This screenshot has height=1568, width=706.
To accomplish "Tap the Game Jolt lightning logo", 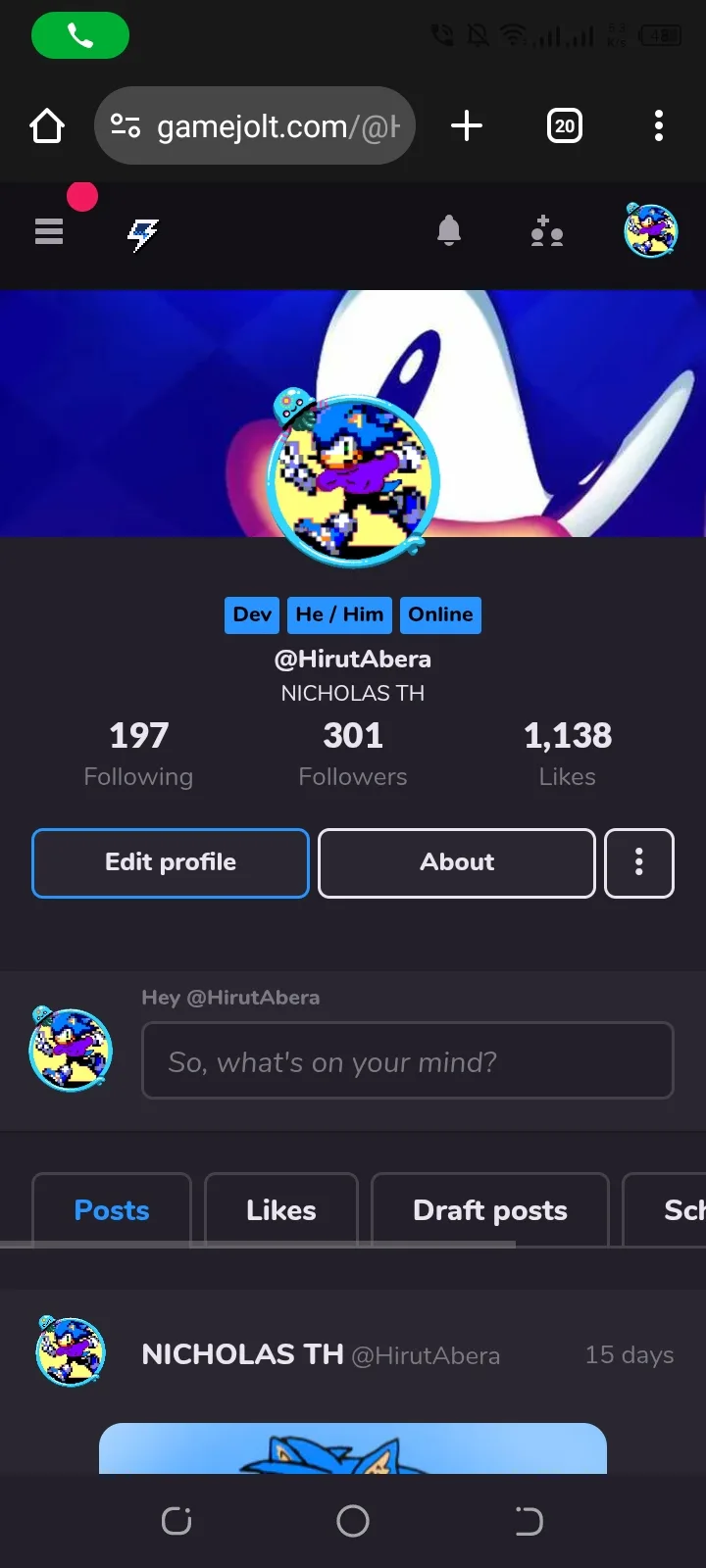I will tap(143, 233).
